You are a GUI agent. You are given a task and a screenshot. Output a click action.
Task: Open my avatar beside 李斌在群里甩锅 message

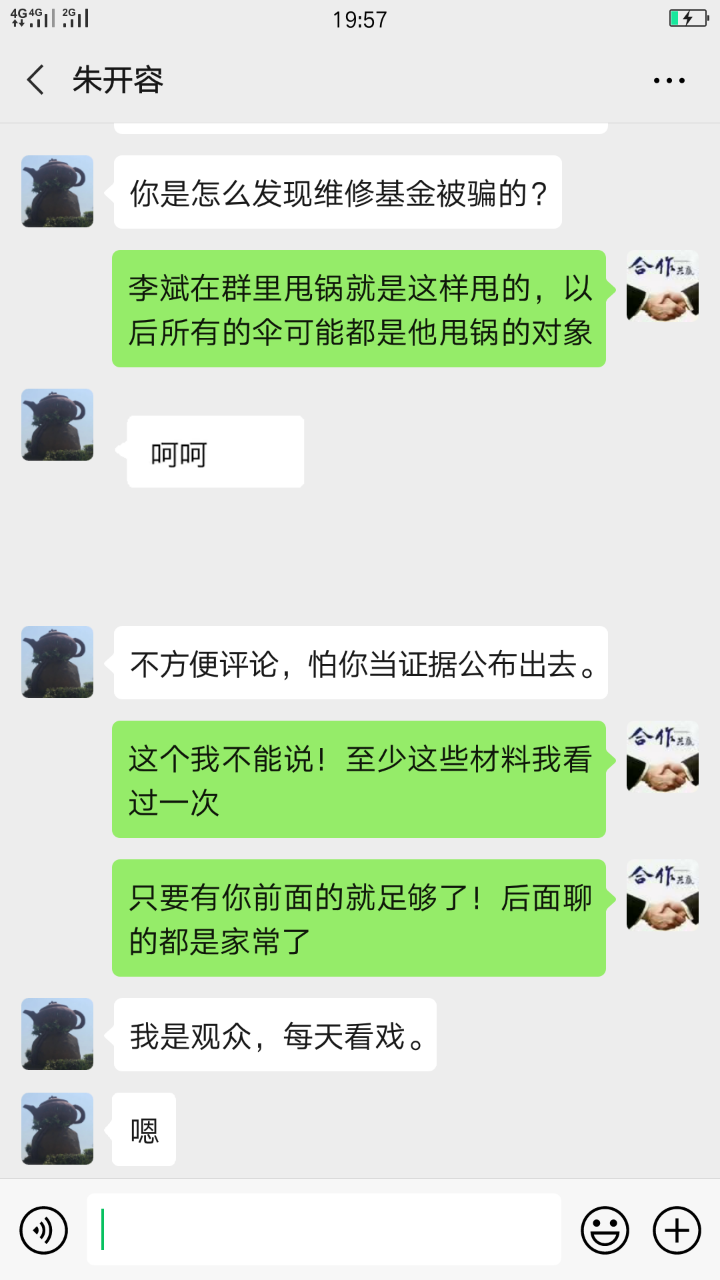[662, 286]
